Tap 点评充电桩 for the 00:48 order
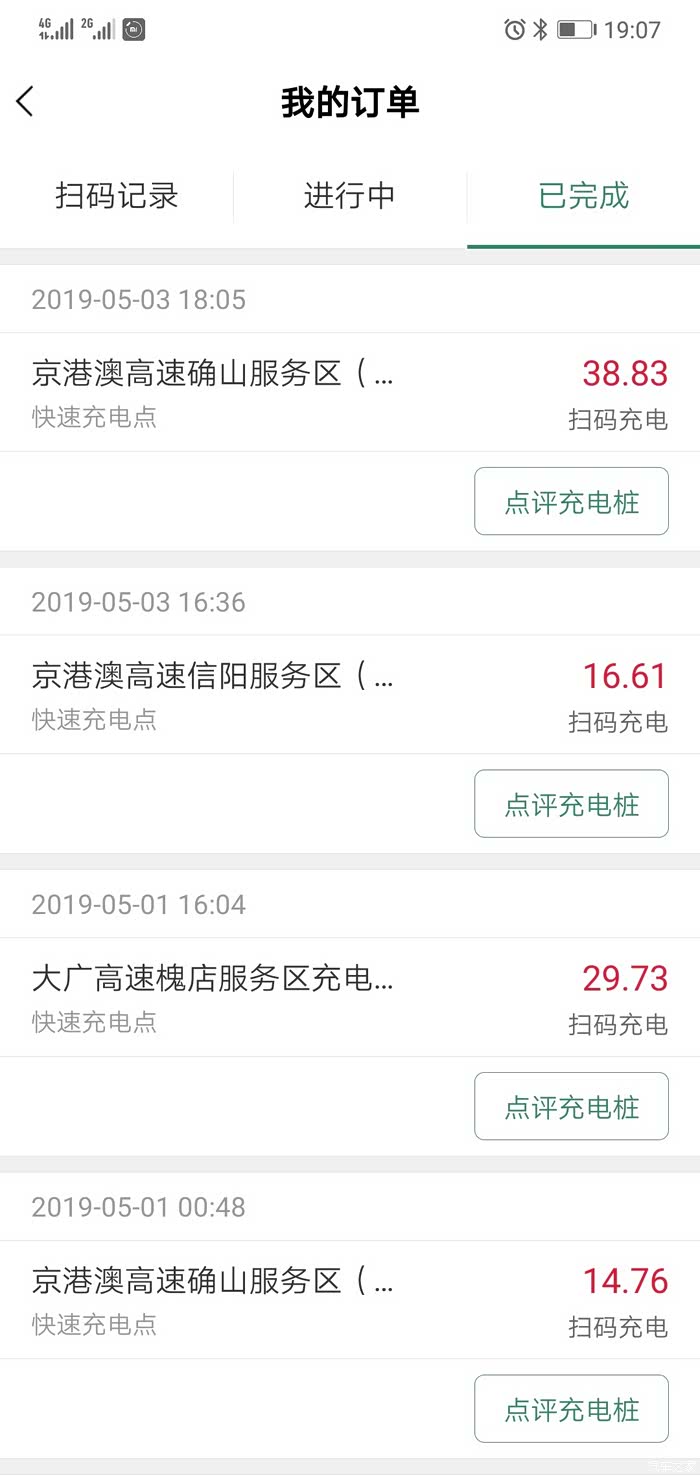The width and height of the screenshot is (700, 1477). tap(571, 1409)
